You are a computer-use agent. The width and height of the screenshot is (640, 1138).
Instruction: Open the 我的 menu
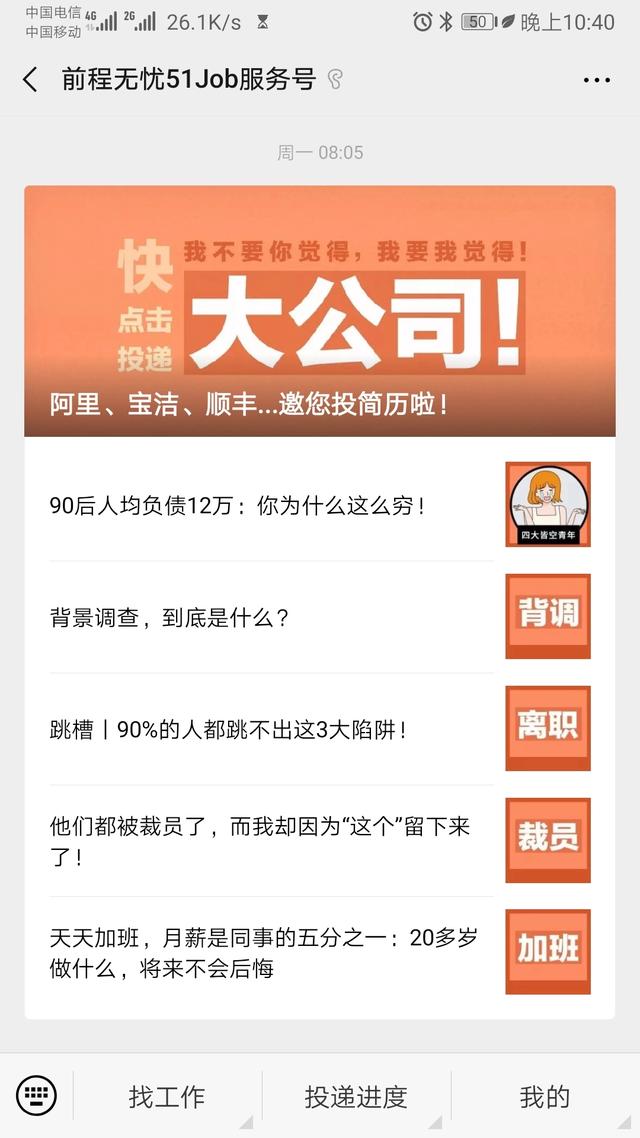(545, 1097)
